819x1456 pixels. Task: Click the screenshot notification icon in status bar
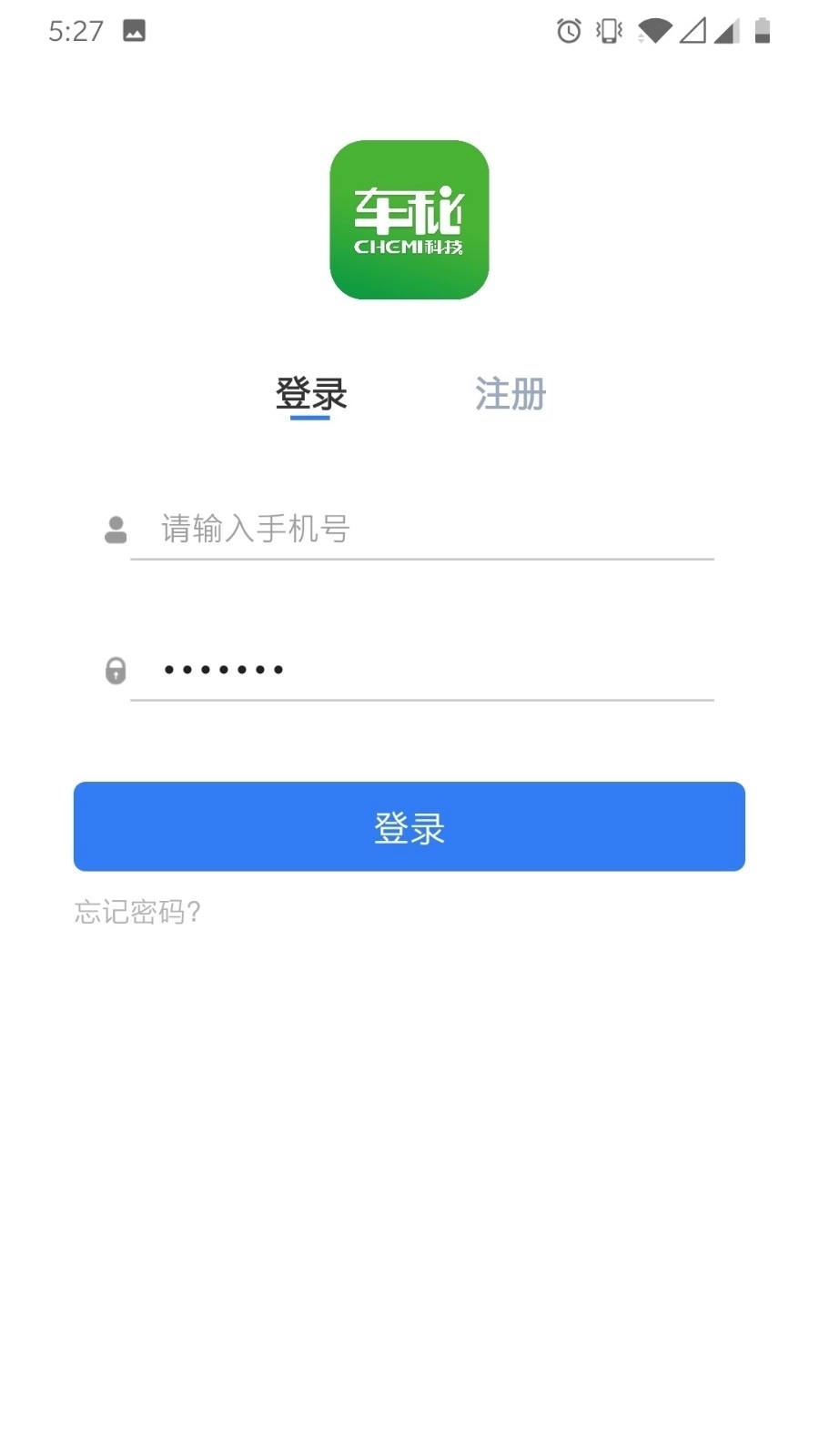(x=136, y=30)
